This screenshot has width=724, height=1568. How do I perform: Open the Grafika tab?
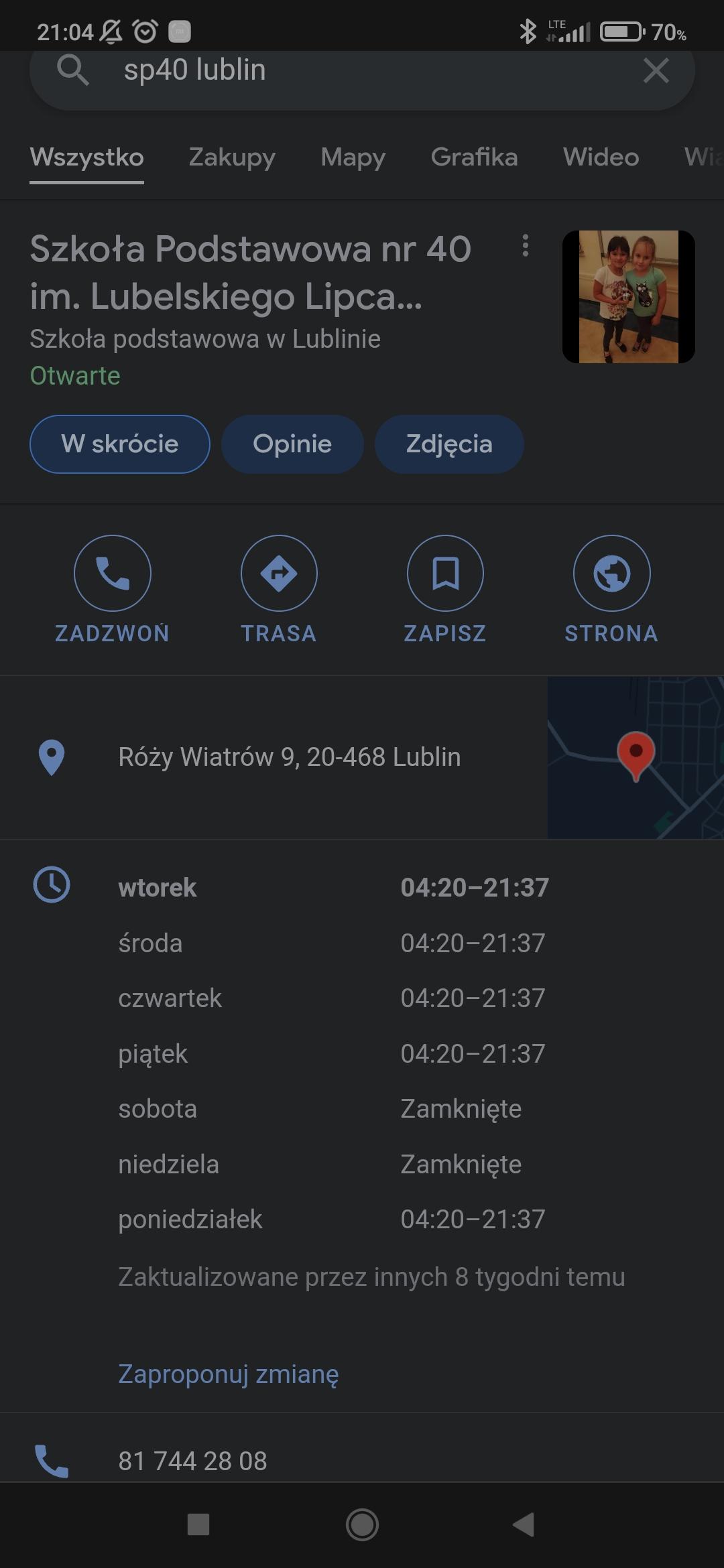(474, 157)
